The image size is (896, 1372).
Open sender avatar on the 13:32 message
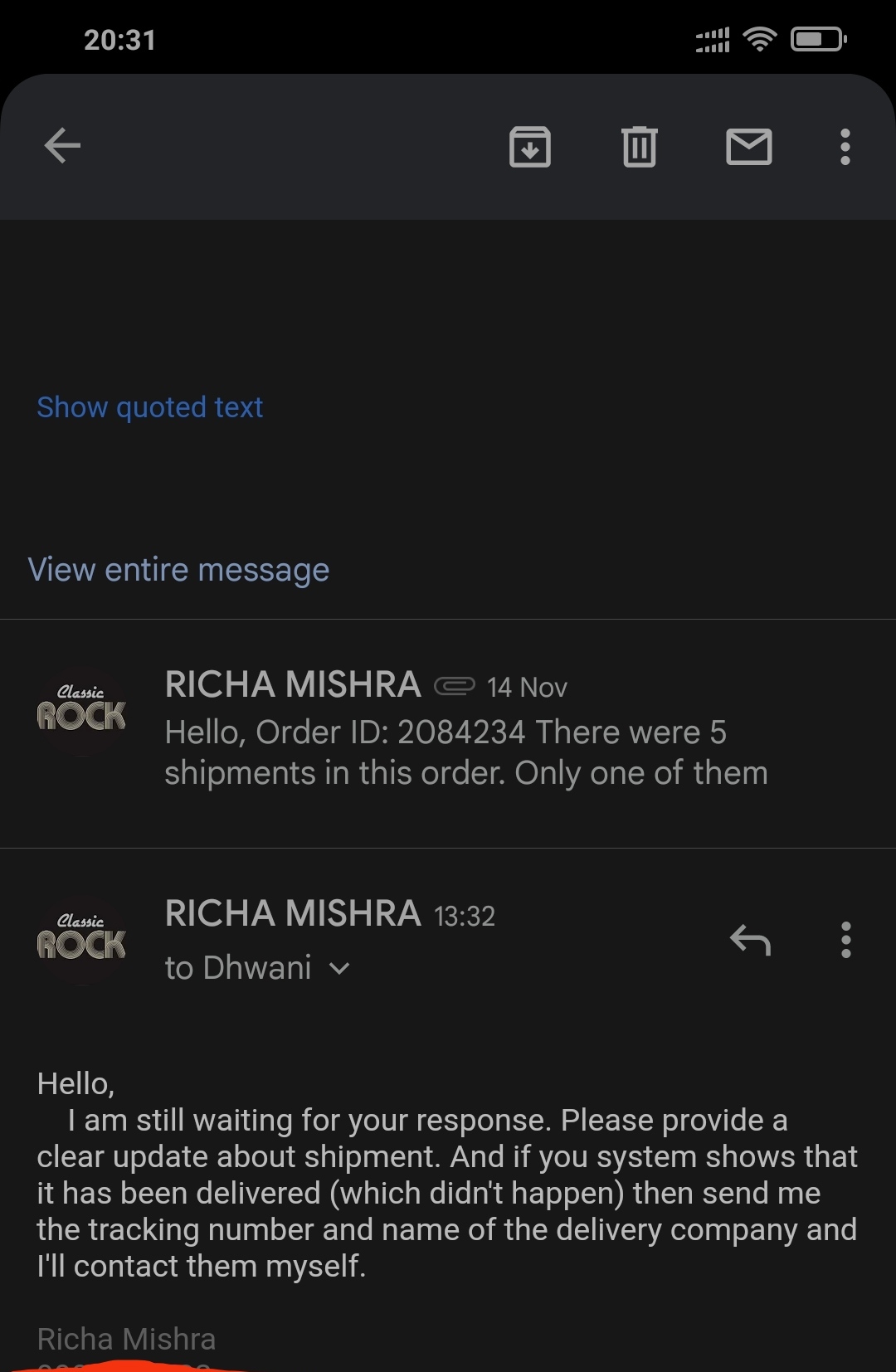point(81,940)
